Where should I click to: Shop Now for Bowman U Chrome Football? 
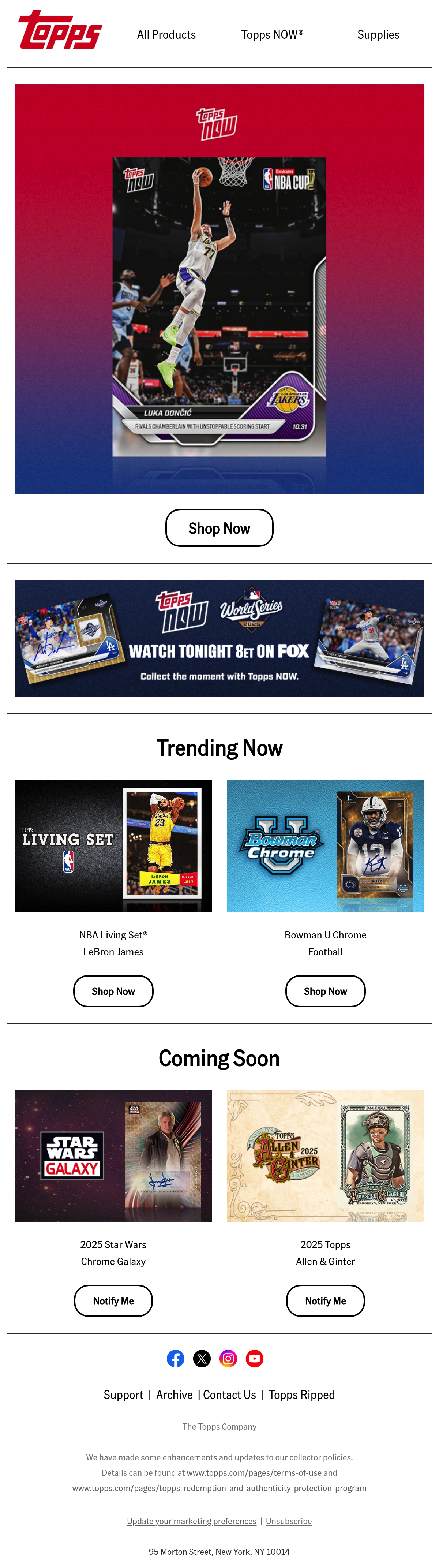click(x=325, y=991)
